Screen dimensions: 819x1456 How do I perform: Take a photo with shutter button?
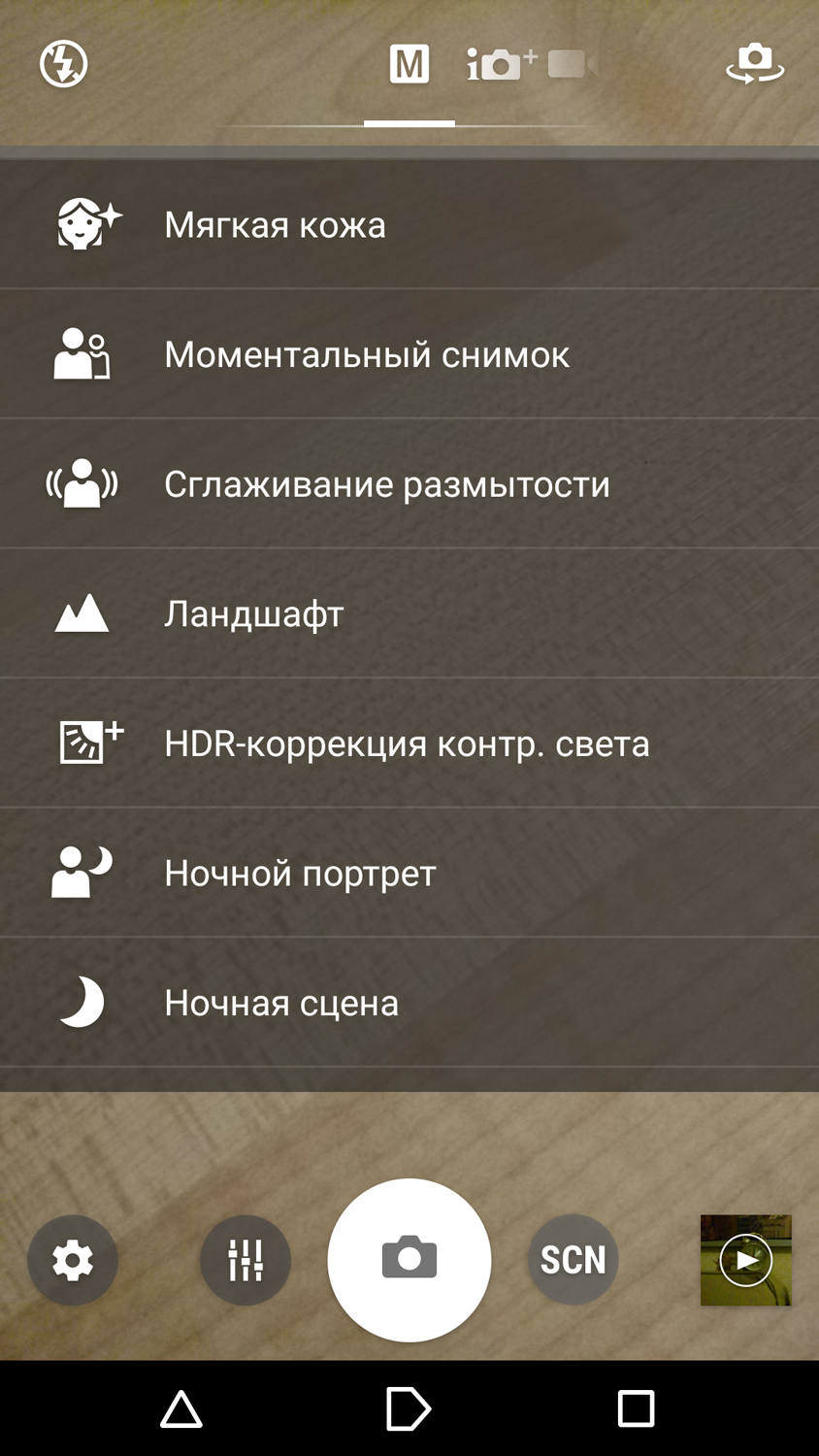[x=409, y=1260]
